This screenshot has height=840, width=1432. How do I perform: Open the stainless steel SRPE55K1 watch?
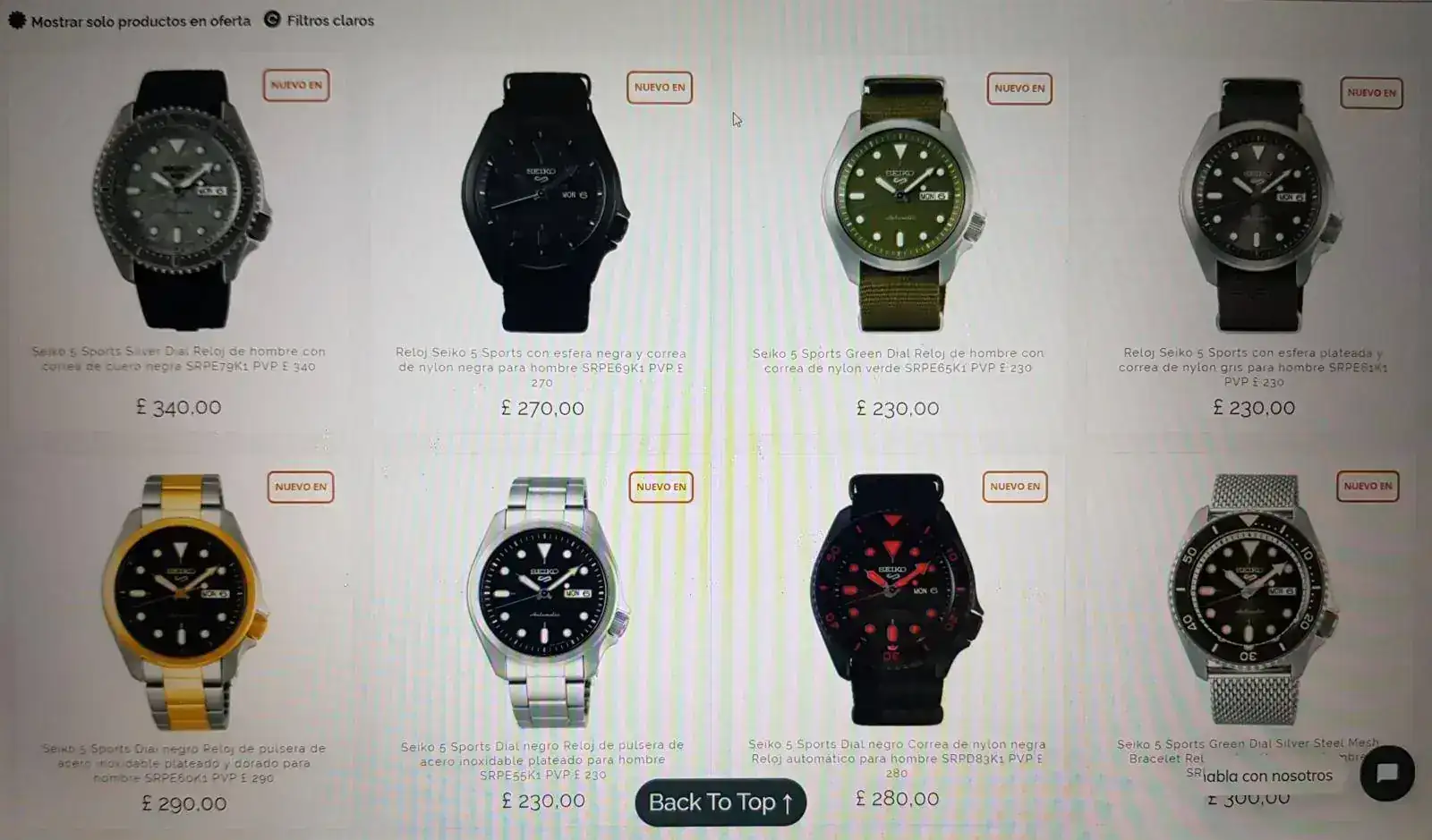(x=544, y=599)
